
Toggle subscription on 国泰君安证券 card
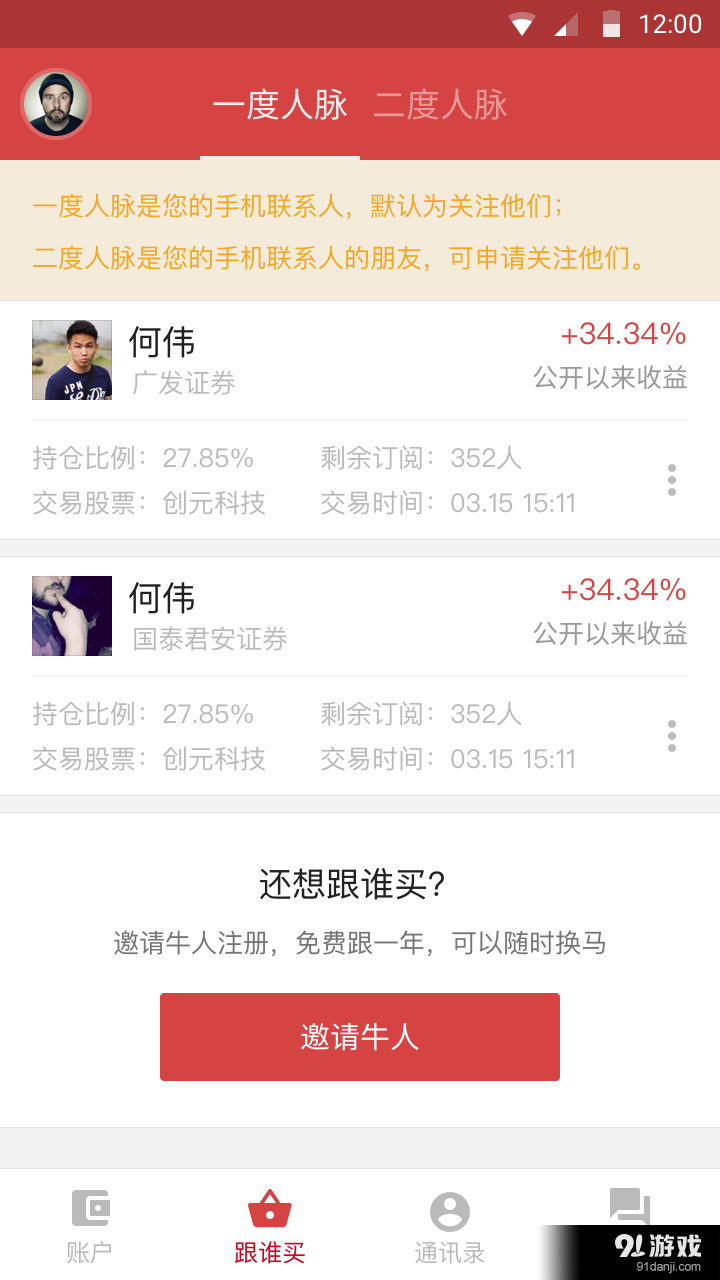pos(671,737)
